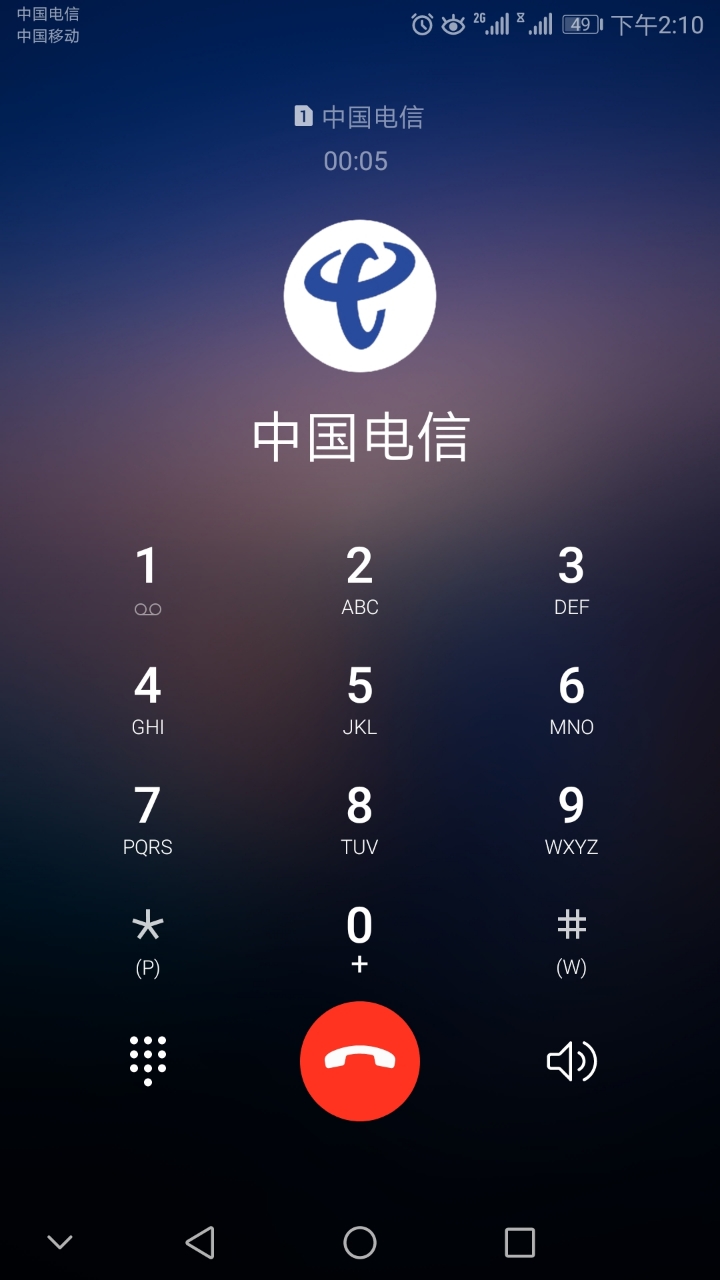Collapse the call screen via down chevron
The image size is (720, 1280).
pyautogui.click(x=60, y=1242)
